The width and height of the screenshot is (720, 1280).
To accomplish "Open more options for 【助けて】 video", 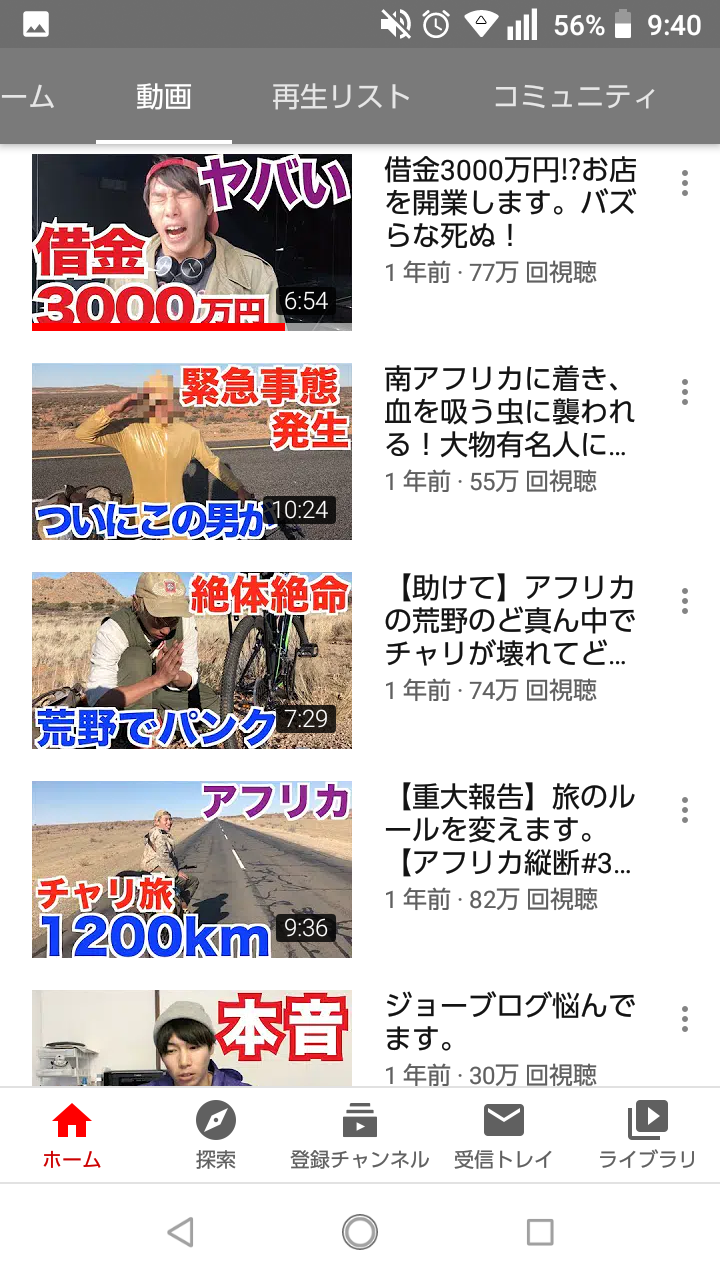I will tap(685, 601).
